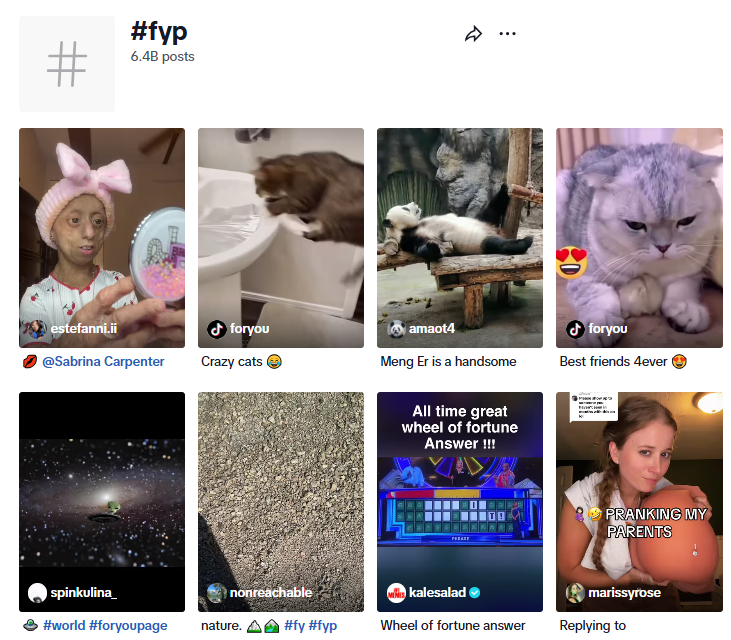The image size is (731, 640).
Task: Play kalesalad's Wheel of fortune video
Action: pos(459,501)
